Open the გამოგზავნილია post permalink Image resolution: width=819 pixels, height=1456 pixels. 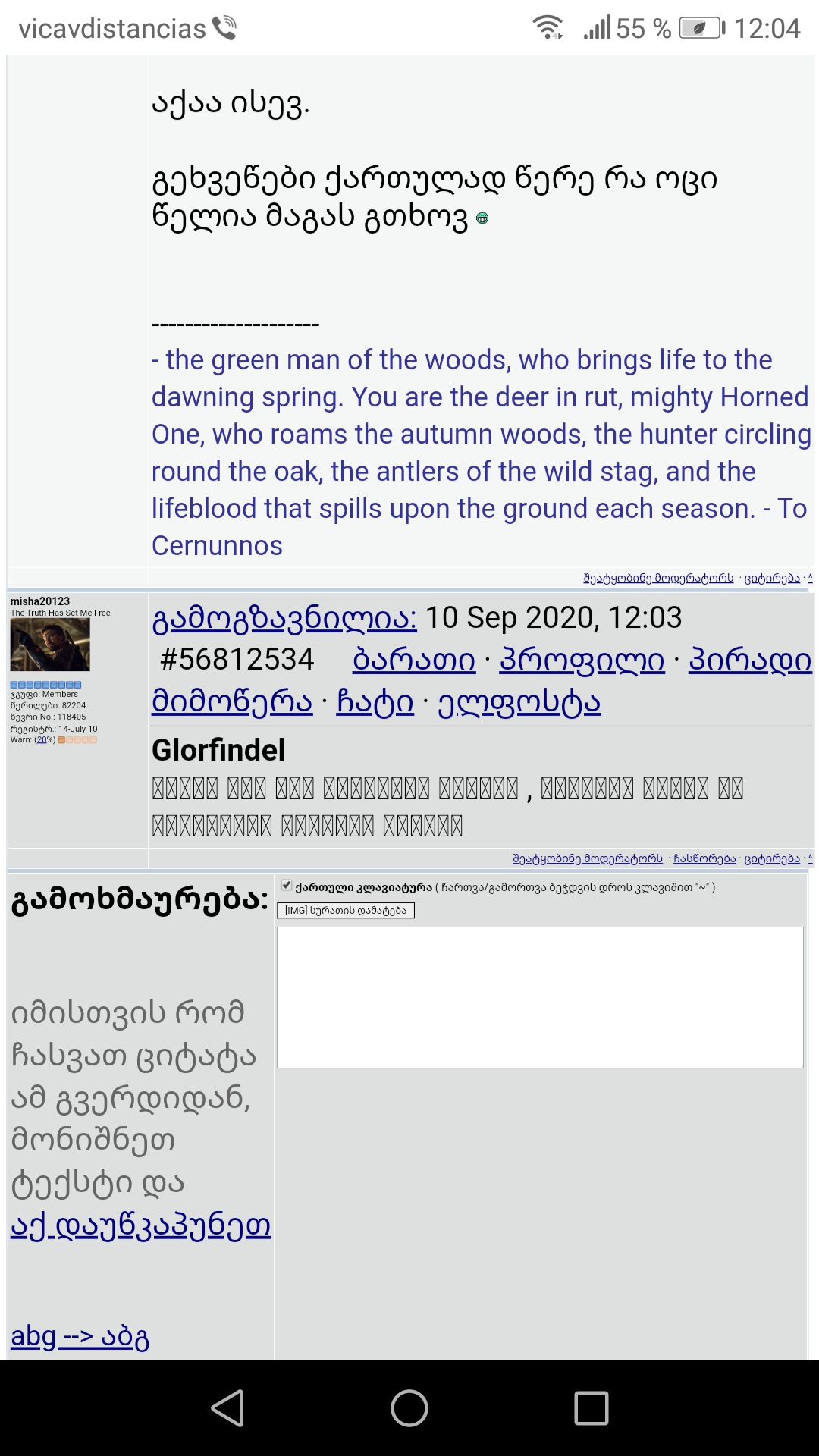(x=284, y=619)
